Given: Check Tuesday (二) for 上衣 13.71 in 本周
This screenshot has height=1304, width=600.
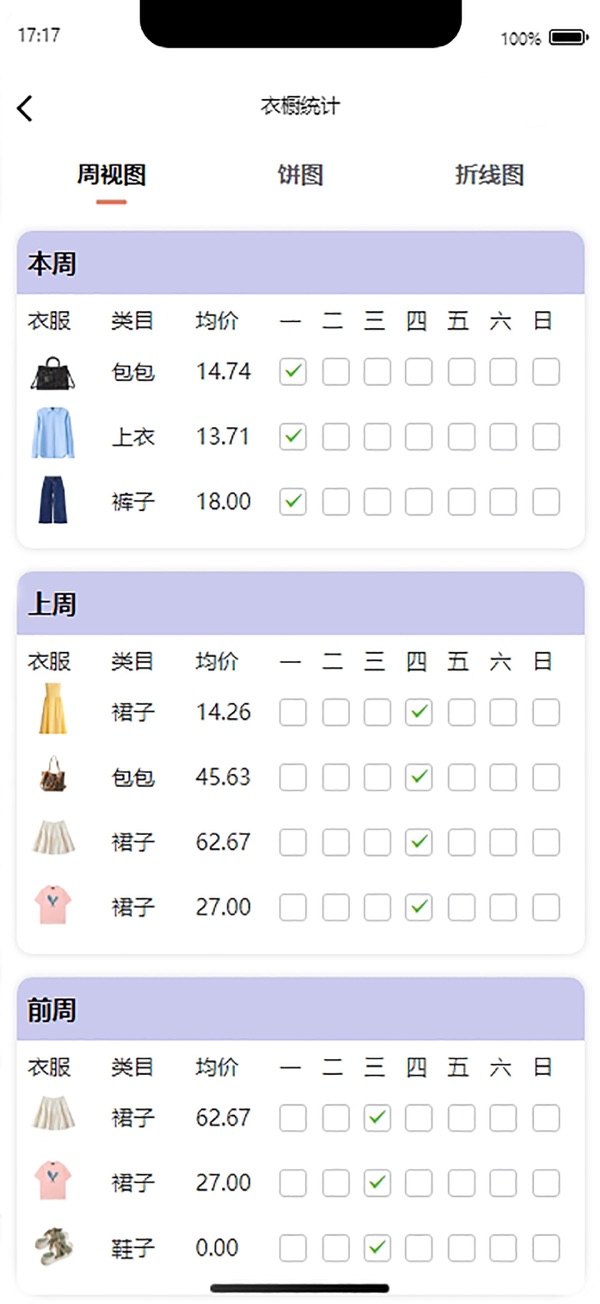Looking at the screenshot, I should point(335,437).
